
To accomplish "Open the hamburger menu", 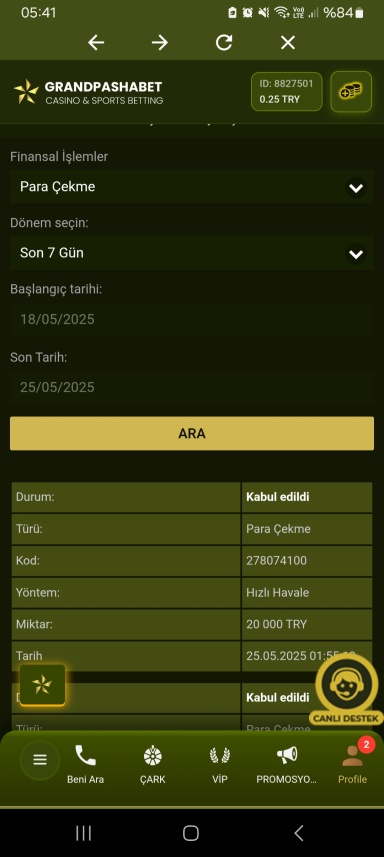I will coord(40,760).
